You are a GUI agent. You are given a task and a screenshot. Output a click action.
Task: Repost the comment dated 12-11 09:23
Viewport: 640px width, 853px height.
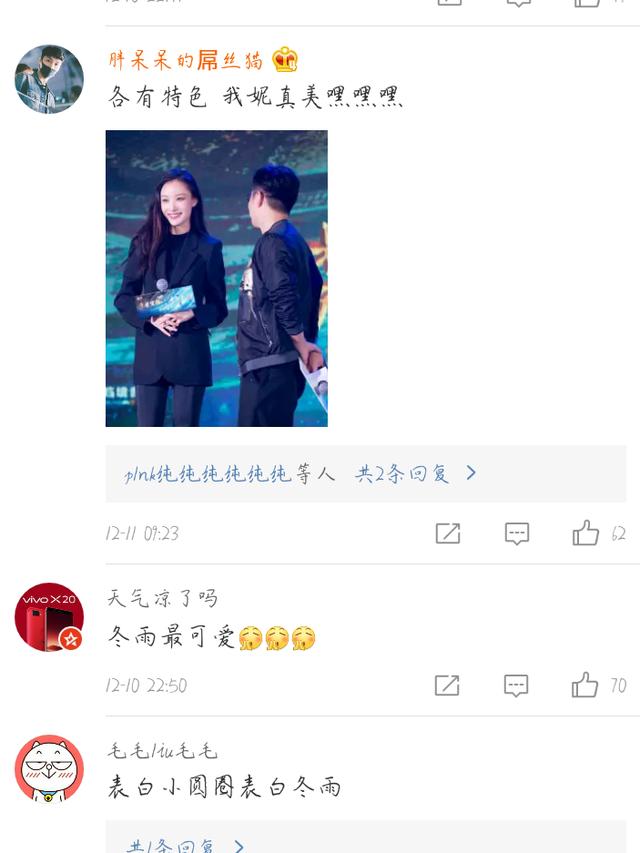pos(448,533)
